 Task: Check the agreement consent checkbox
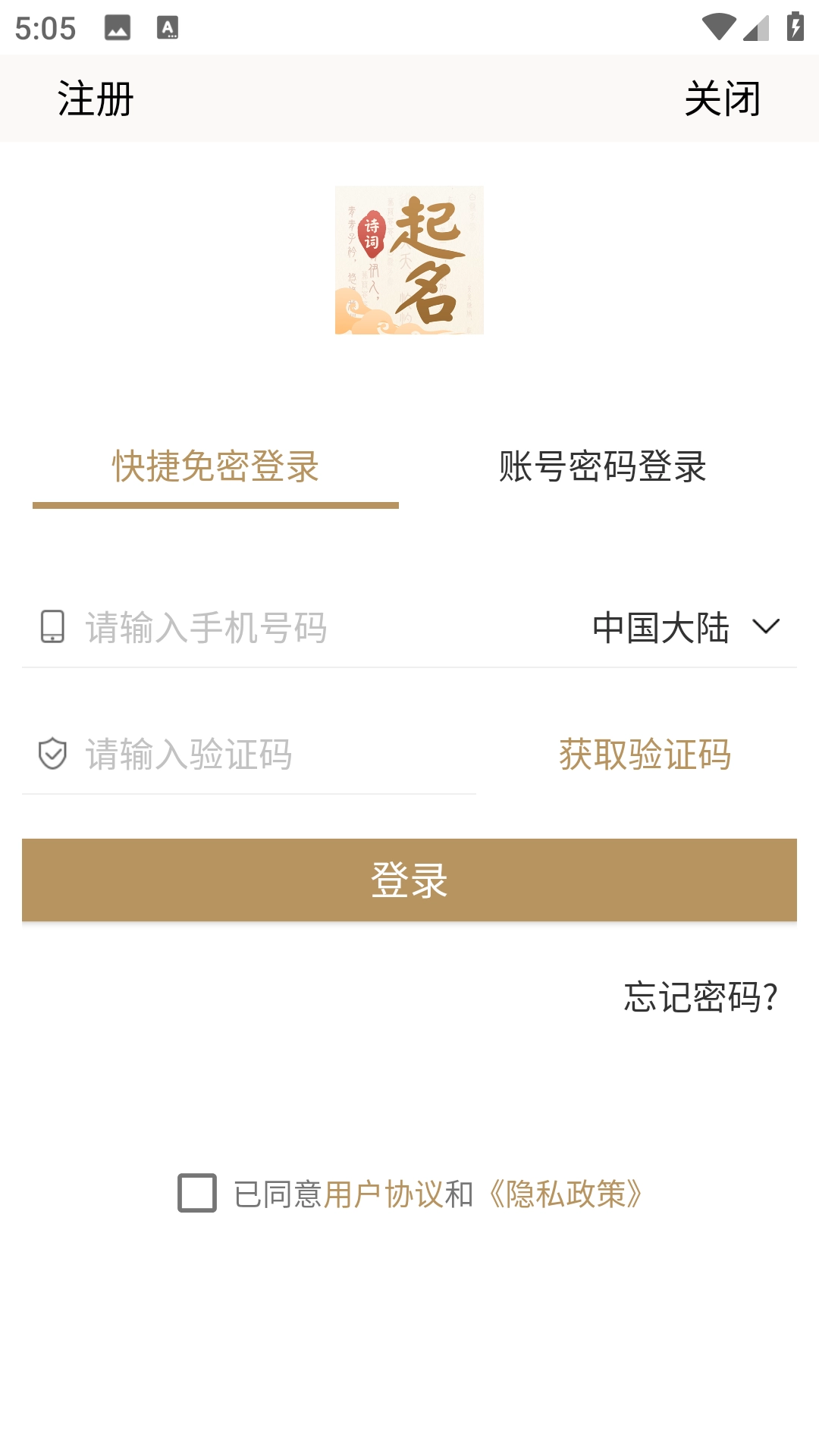(x=197, y=1193)
